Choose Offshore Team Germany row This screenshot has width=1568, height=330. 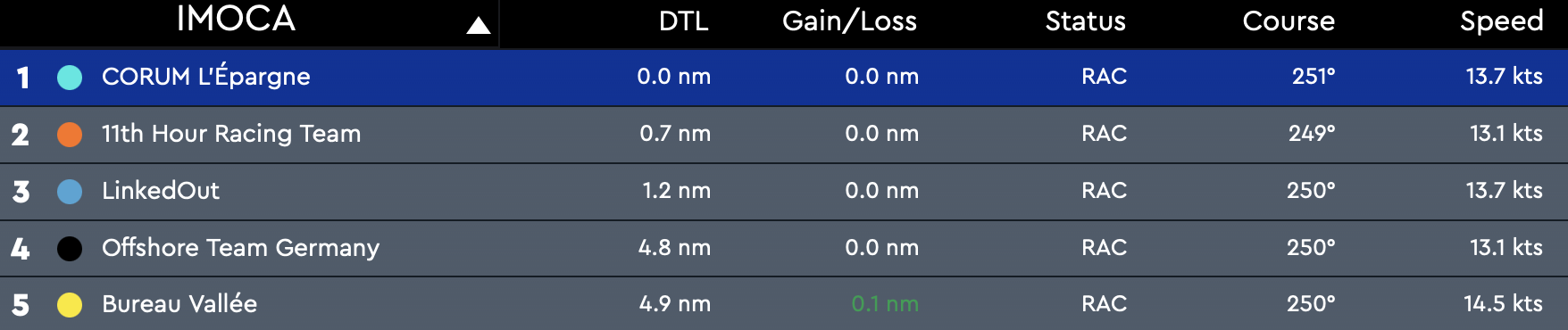click(784, 248)
